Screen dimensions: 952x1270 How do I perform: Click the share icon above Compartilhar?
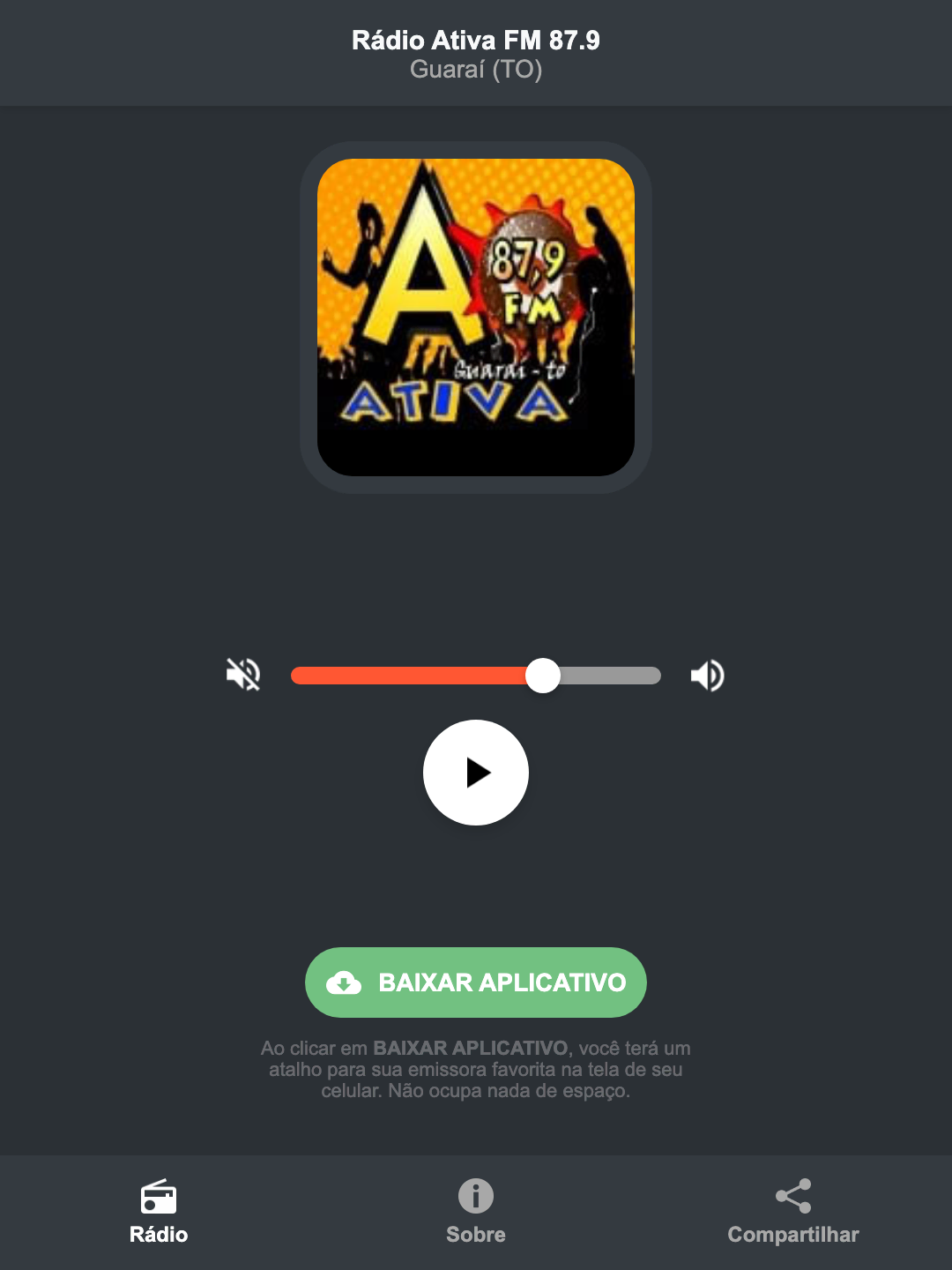(x=792, y=1195)
